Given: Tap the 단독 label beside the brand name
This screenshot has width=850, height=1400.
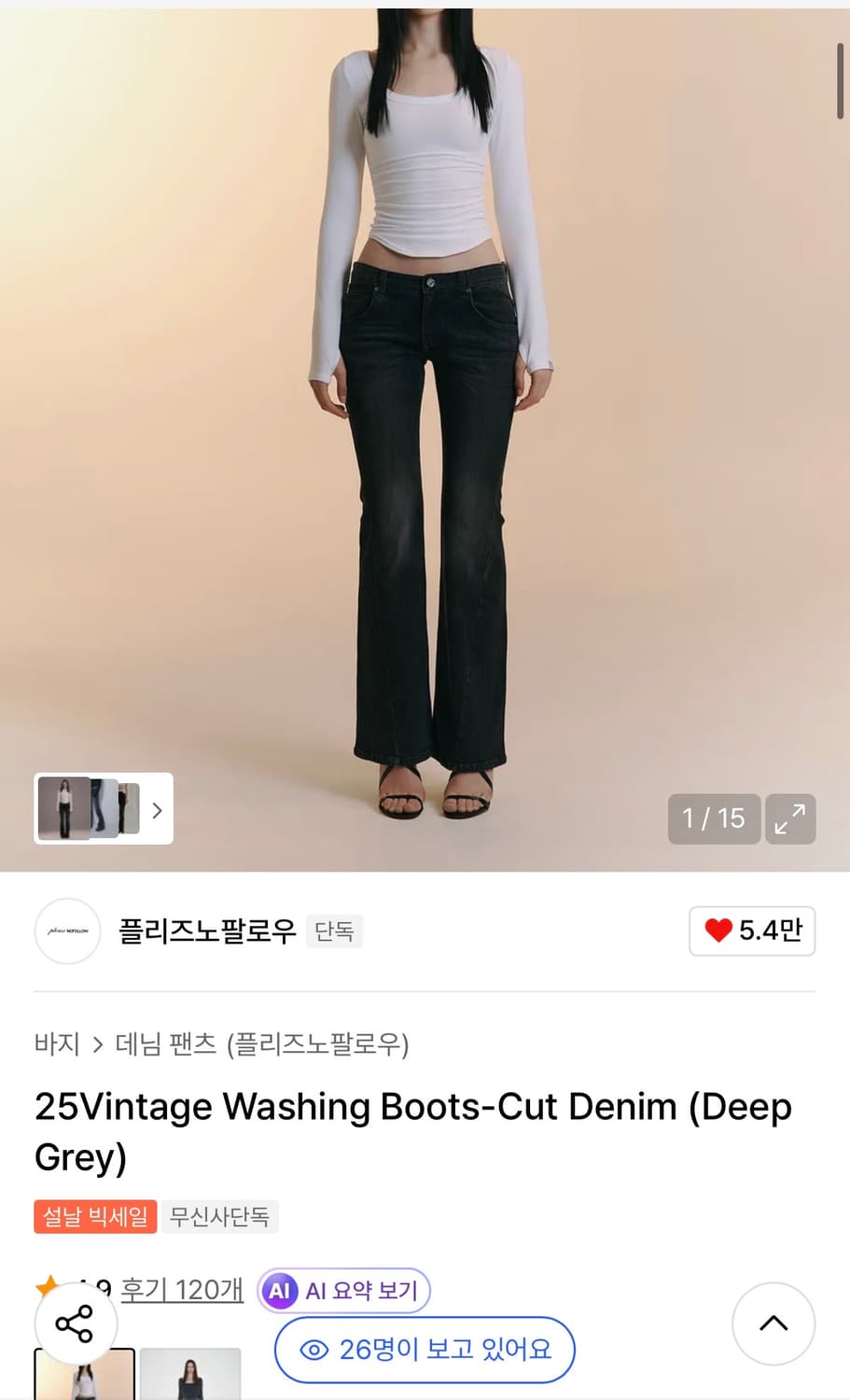Looking at the screenshot, I should (x=334, y=931).
